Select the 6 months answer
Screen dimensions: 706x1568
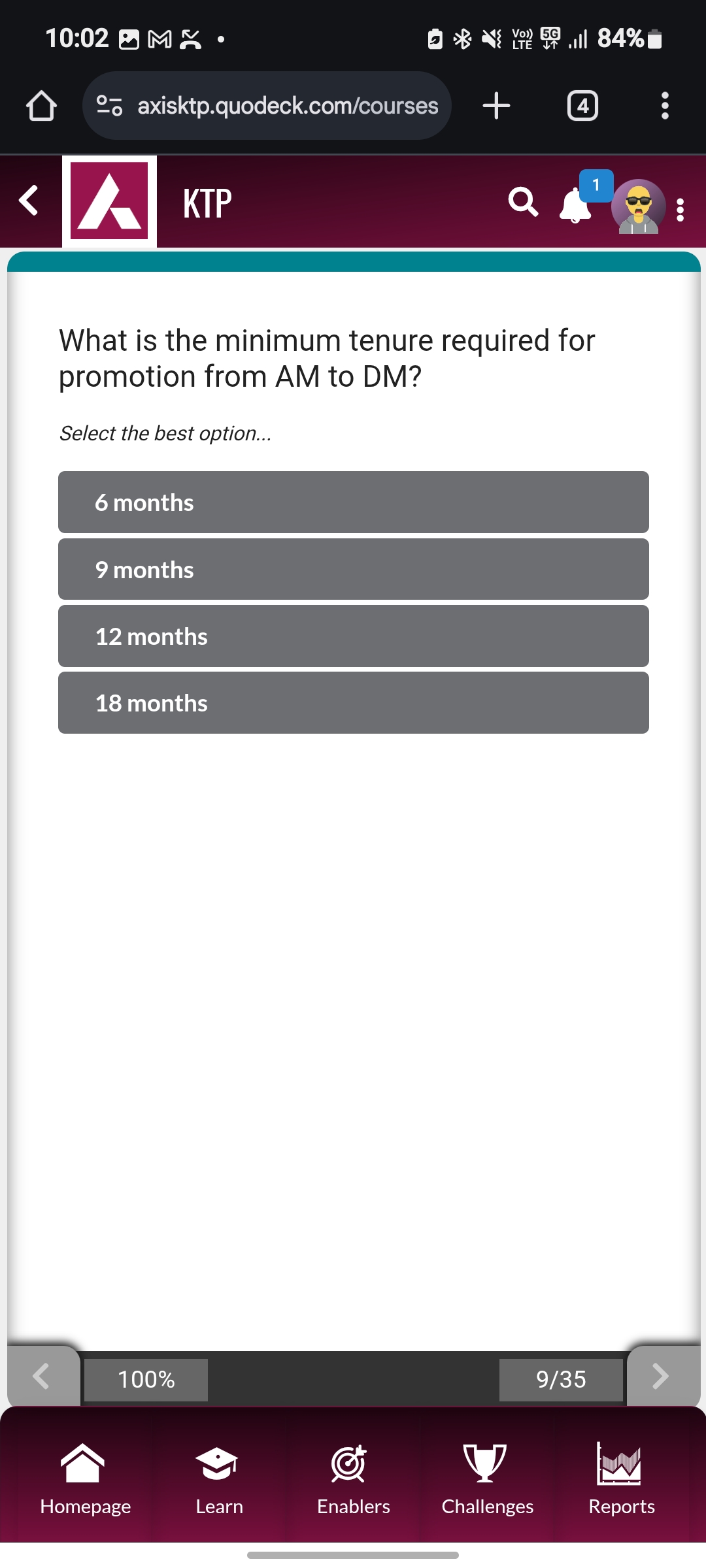point(353,502)
